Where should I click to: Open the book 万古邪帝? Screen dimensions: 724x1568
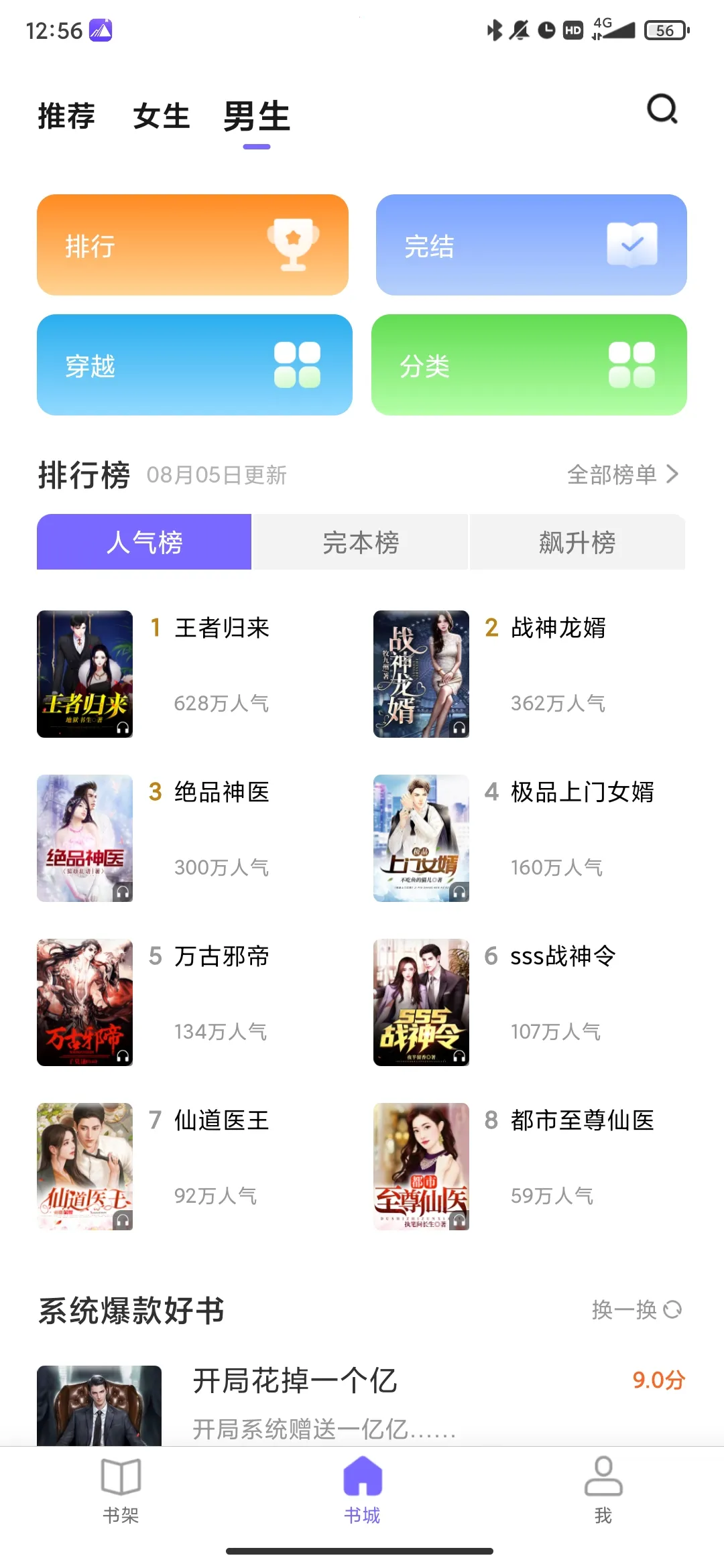221,956
